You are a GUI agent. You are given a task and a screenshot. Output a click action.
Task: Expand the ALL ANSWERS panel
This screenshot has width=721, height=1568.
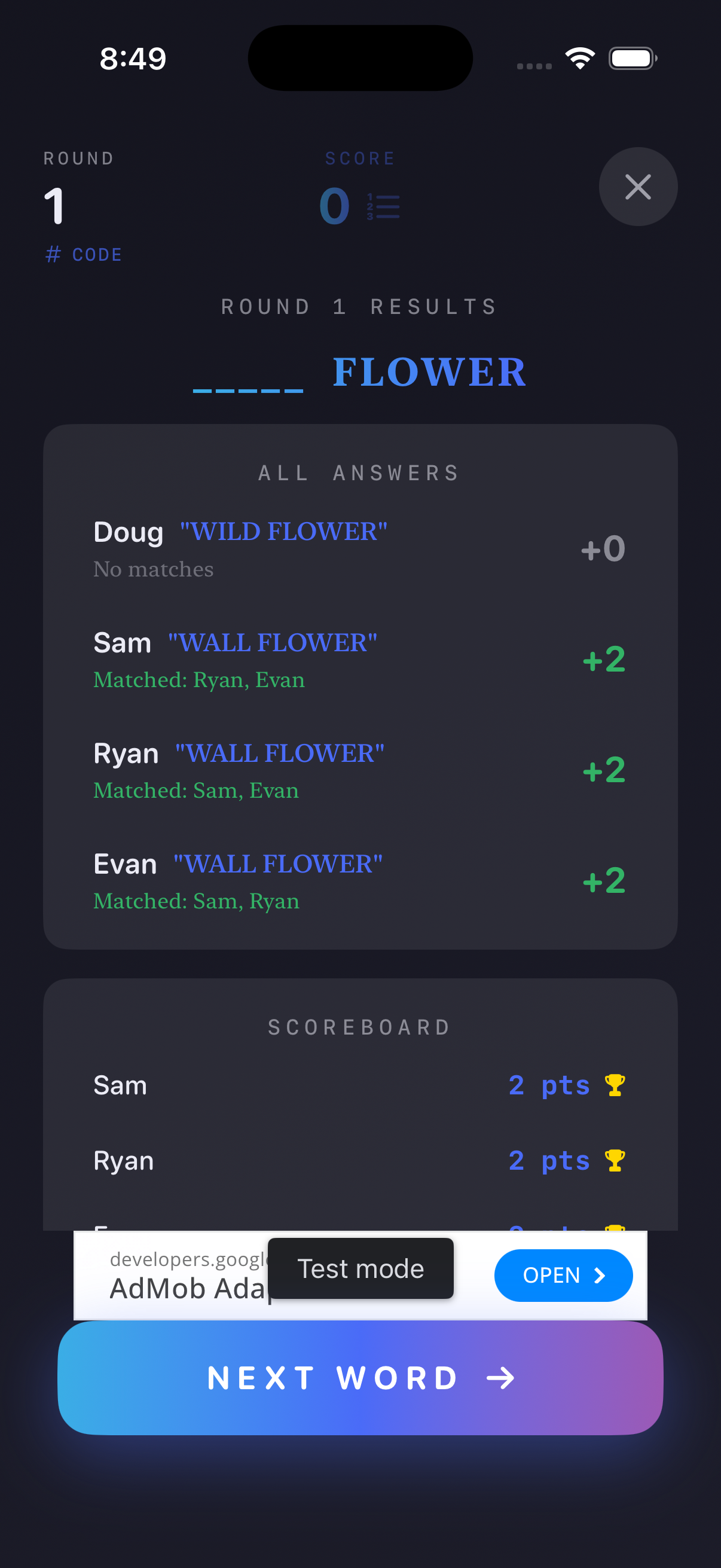click(358, 472)
